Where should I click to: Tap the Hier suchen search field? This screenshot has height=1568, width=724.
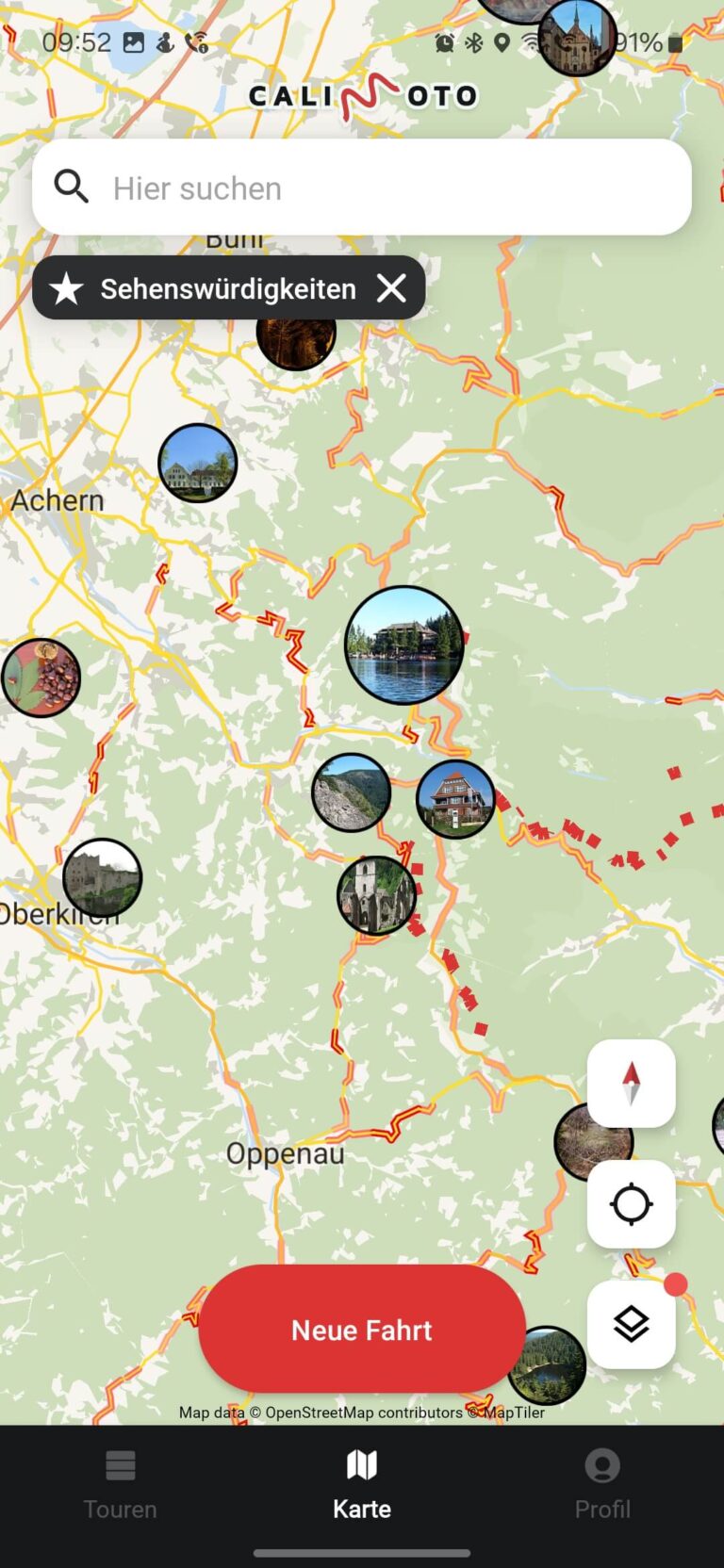pos(283,186)
